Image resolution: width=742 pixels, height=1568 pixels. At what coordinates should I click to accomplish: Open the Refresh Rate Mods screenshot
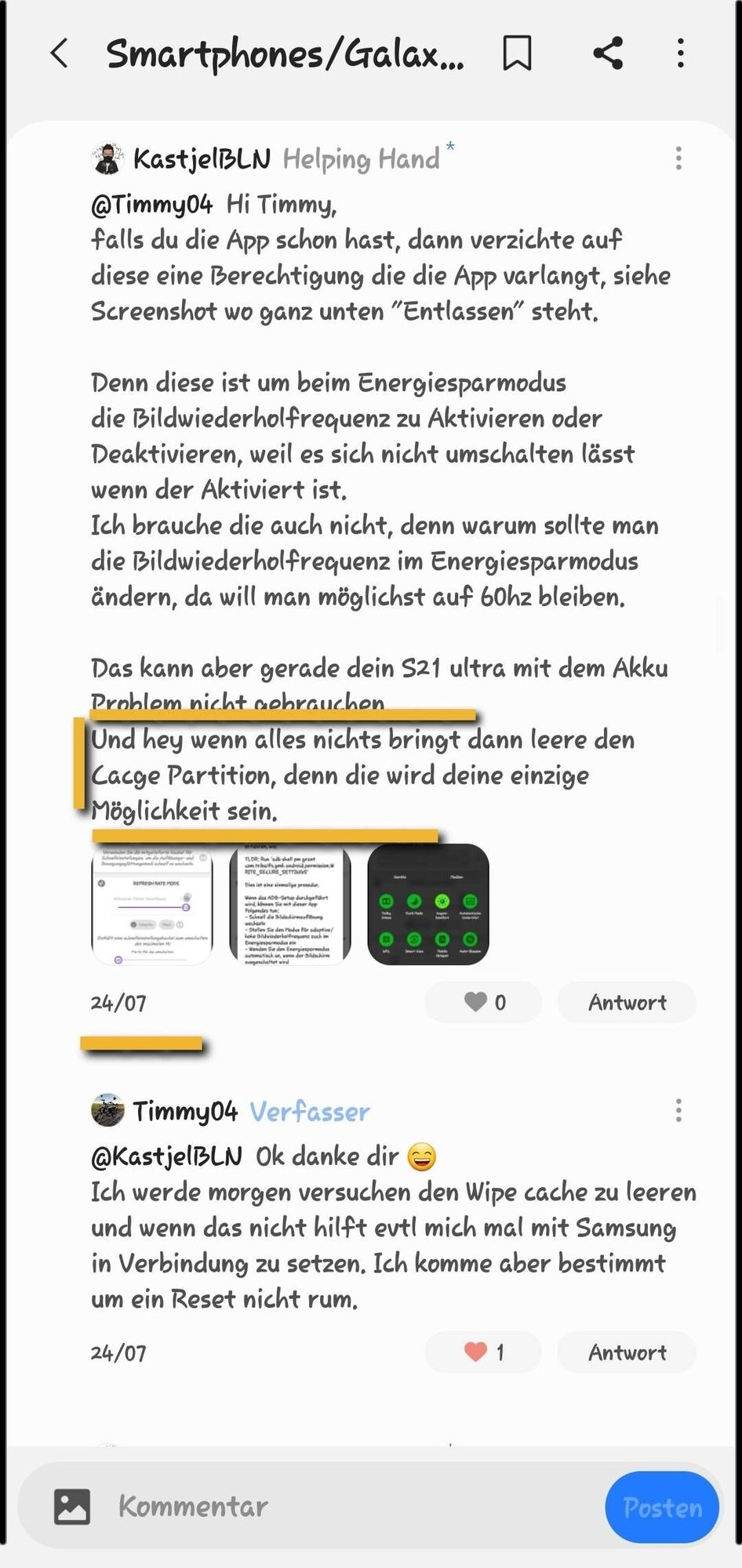tap(152, 904)
